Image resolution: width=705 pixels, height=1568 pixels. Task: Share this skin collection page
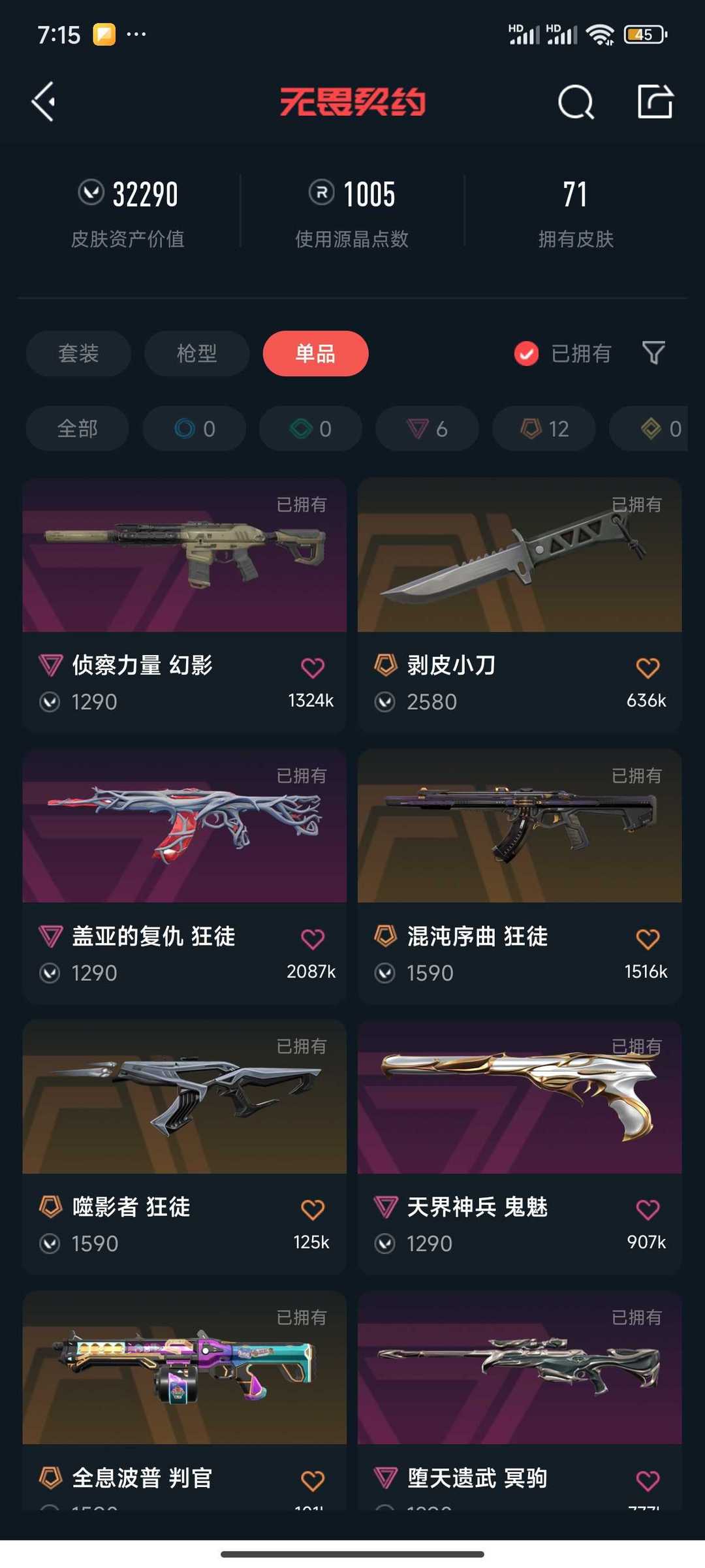click(x=655, y=101)
